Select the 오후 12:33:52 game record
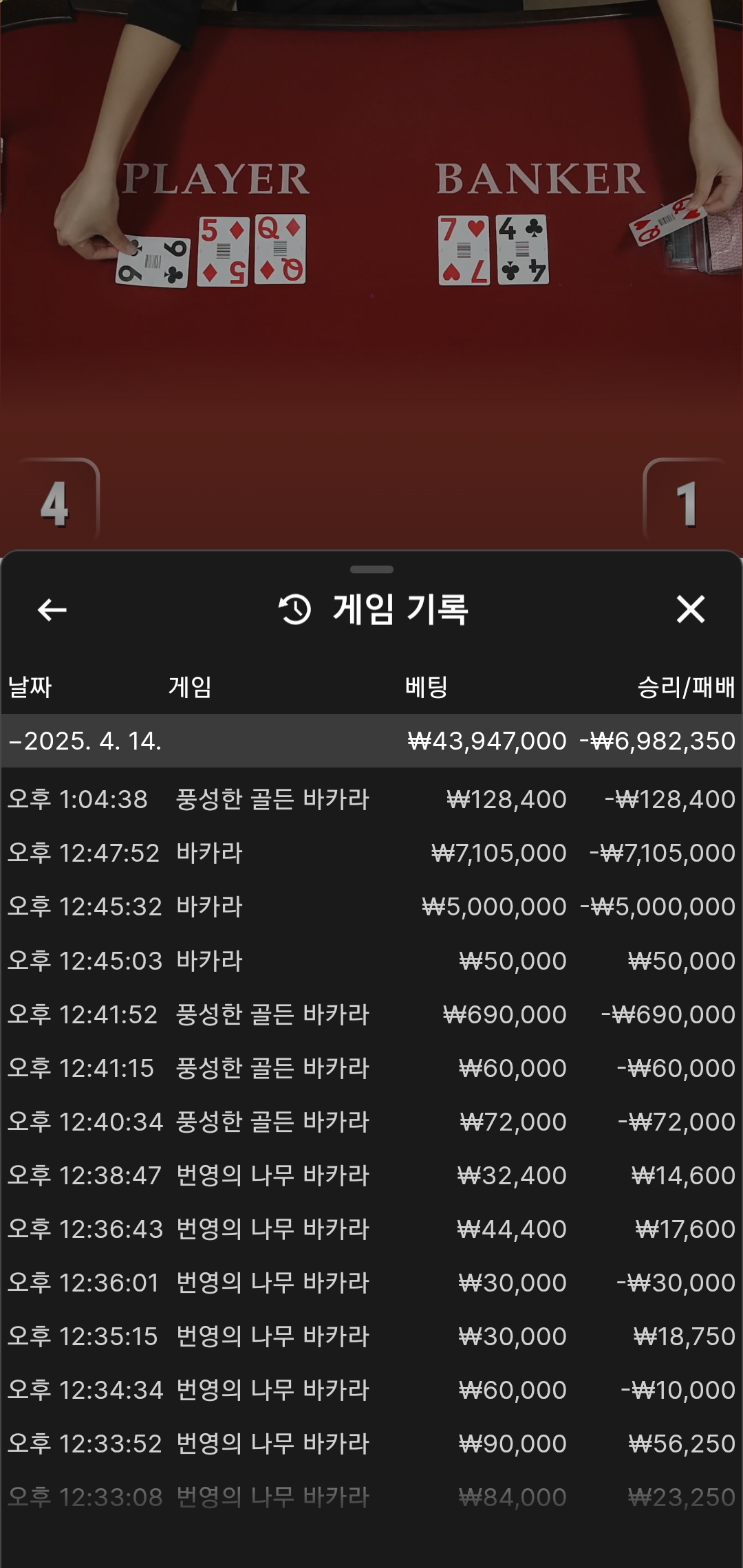743x1568 pixels. point(371,1444)
